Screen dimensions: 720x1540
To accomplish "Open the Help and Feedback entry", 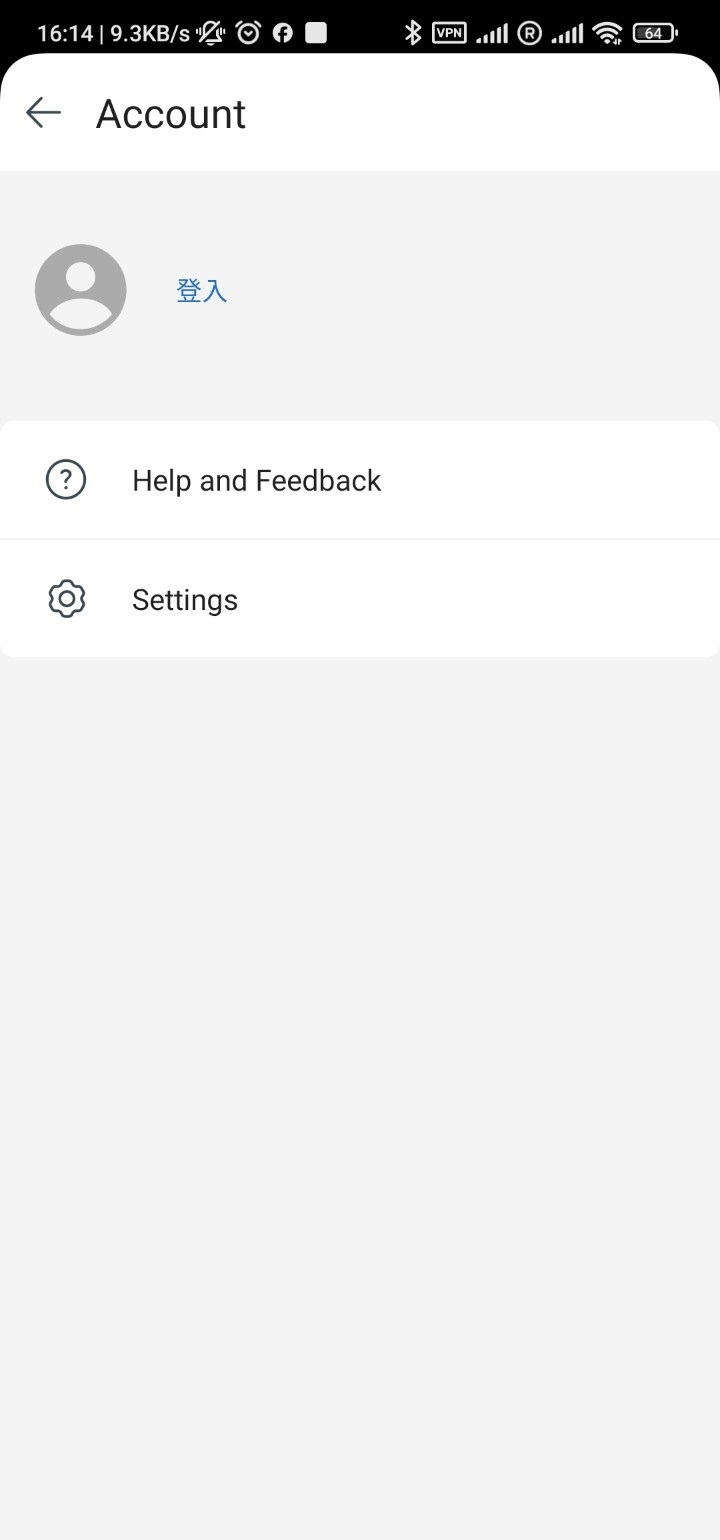I will (x=257, y=479).
